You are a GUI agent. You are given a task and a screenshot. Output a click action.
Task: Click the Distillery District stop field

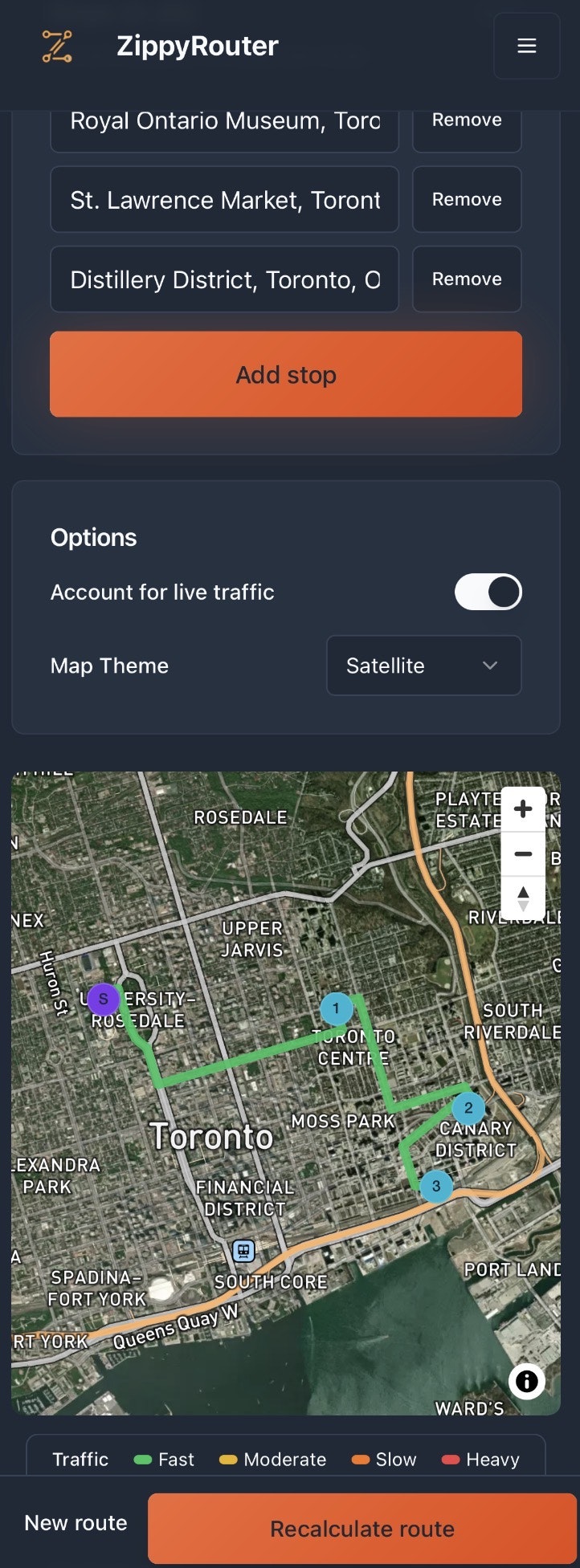click(224, 279)
